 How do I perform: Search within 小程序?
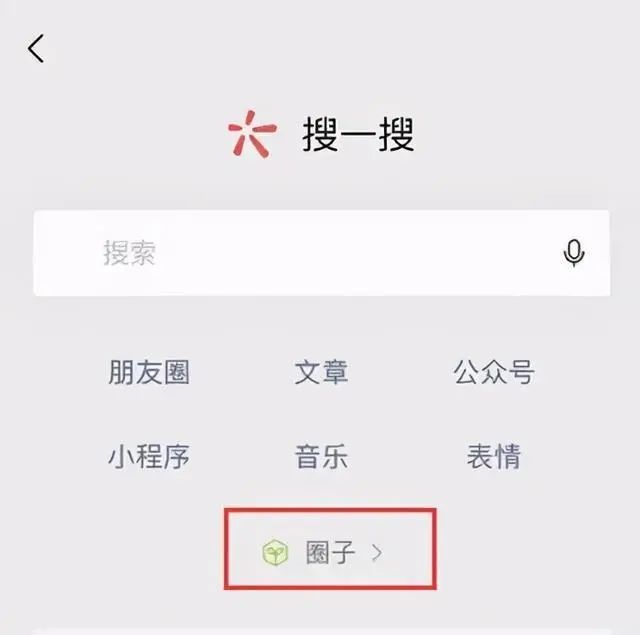coord(149,457)
